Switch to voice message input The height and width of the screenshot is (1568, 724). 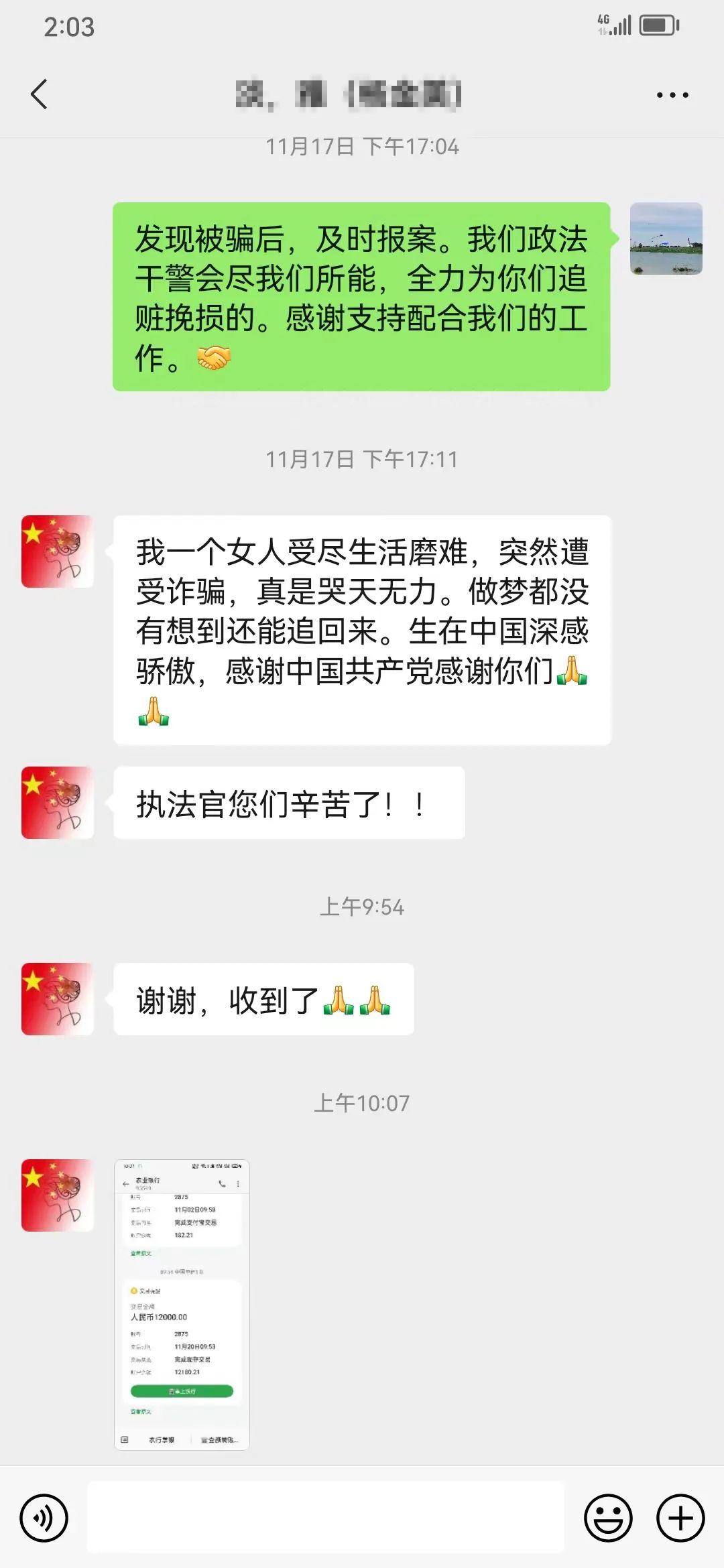tap(44, 1518)
